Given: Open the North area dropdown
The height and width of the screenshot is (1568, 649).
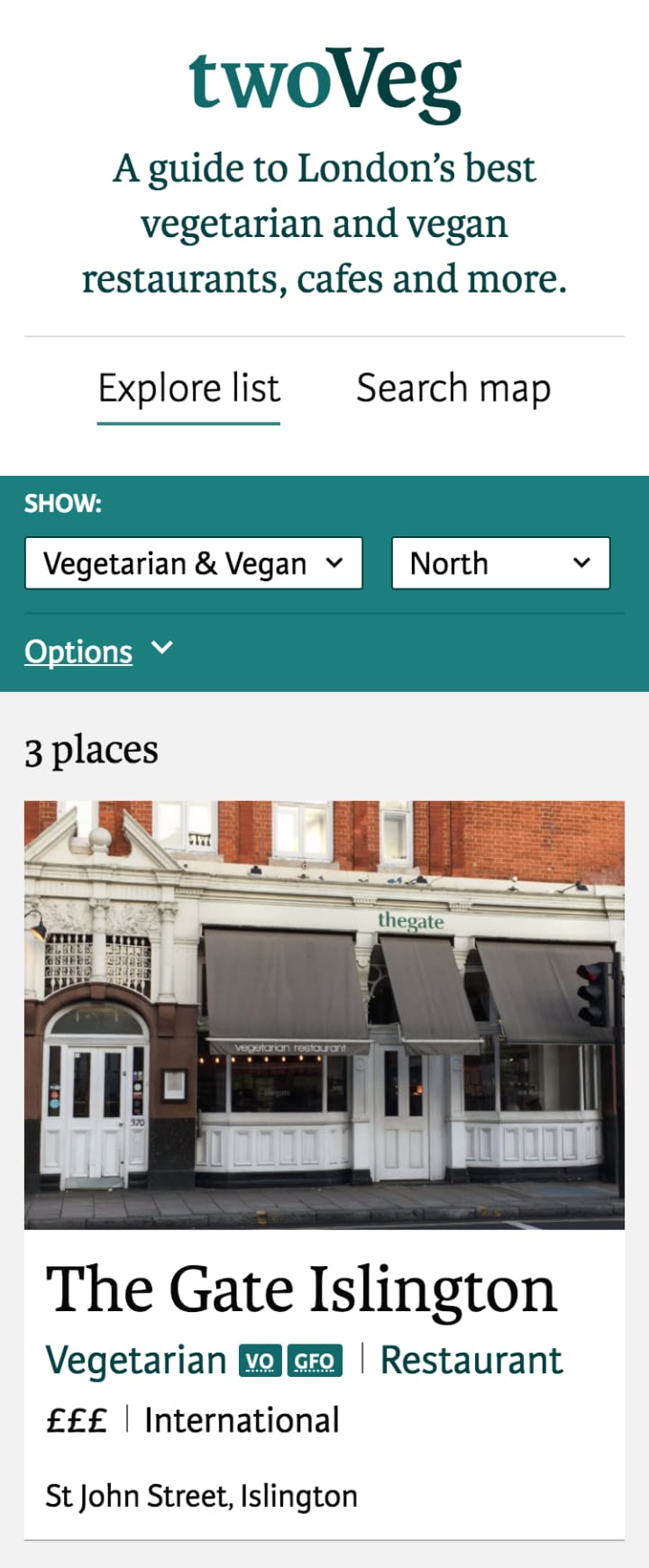Looking at the screenshot, I should pyautogui.click(x=500, y=563).
